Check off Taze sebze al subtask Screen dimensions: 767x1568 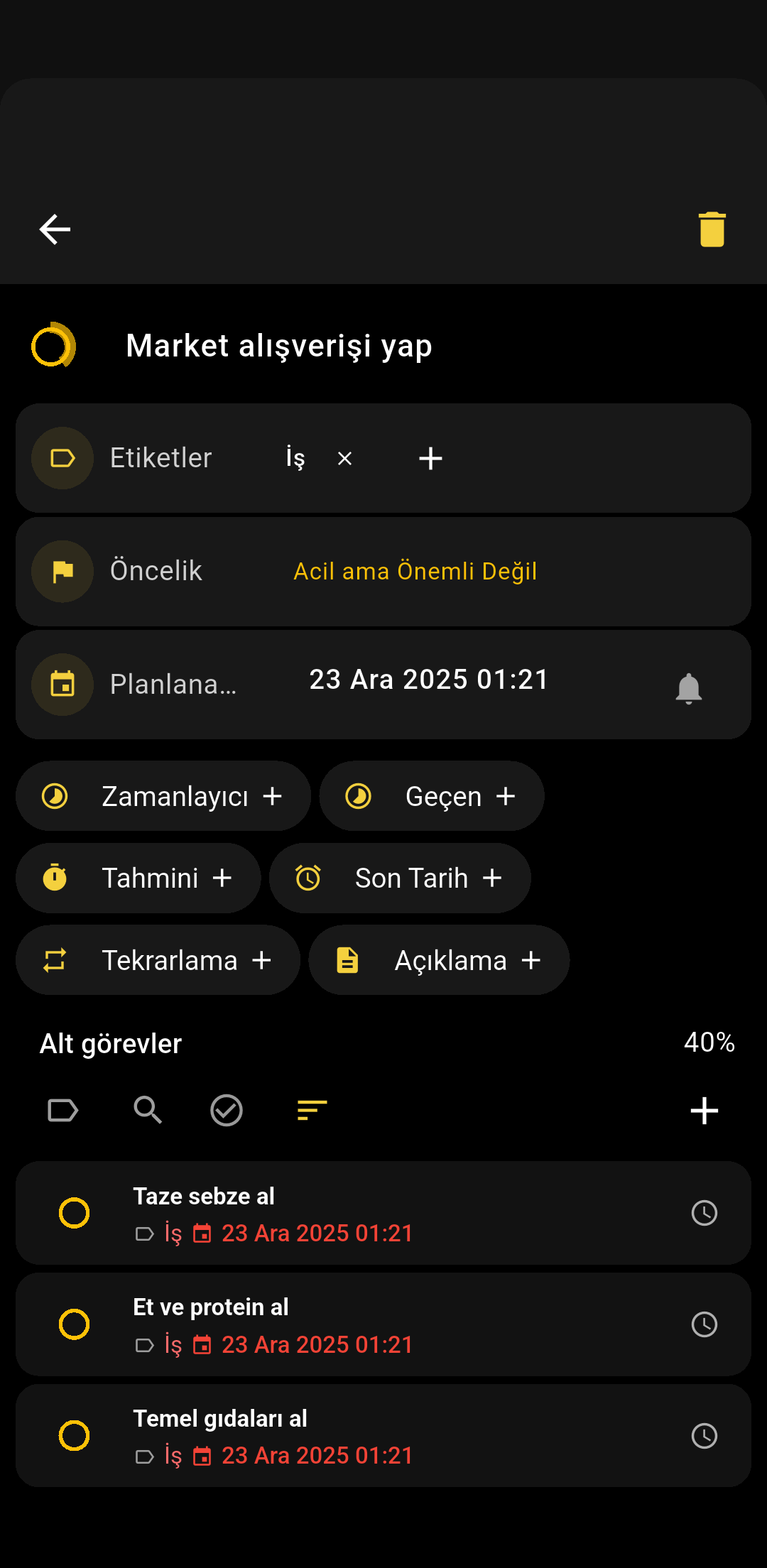click(x=74, y=1213)
